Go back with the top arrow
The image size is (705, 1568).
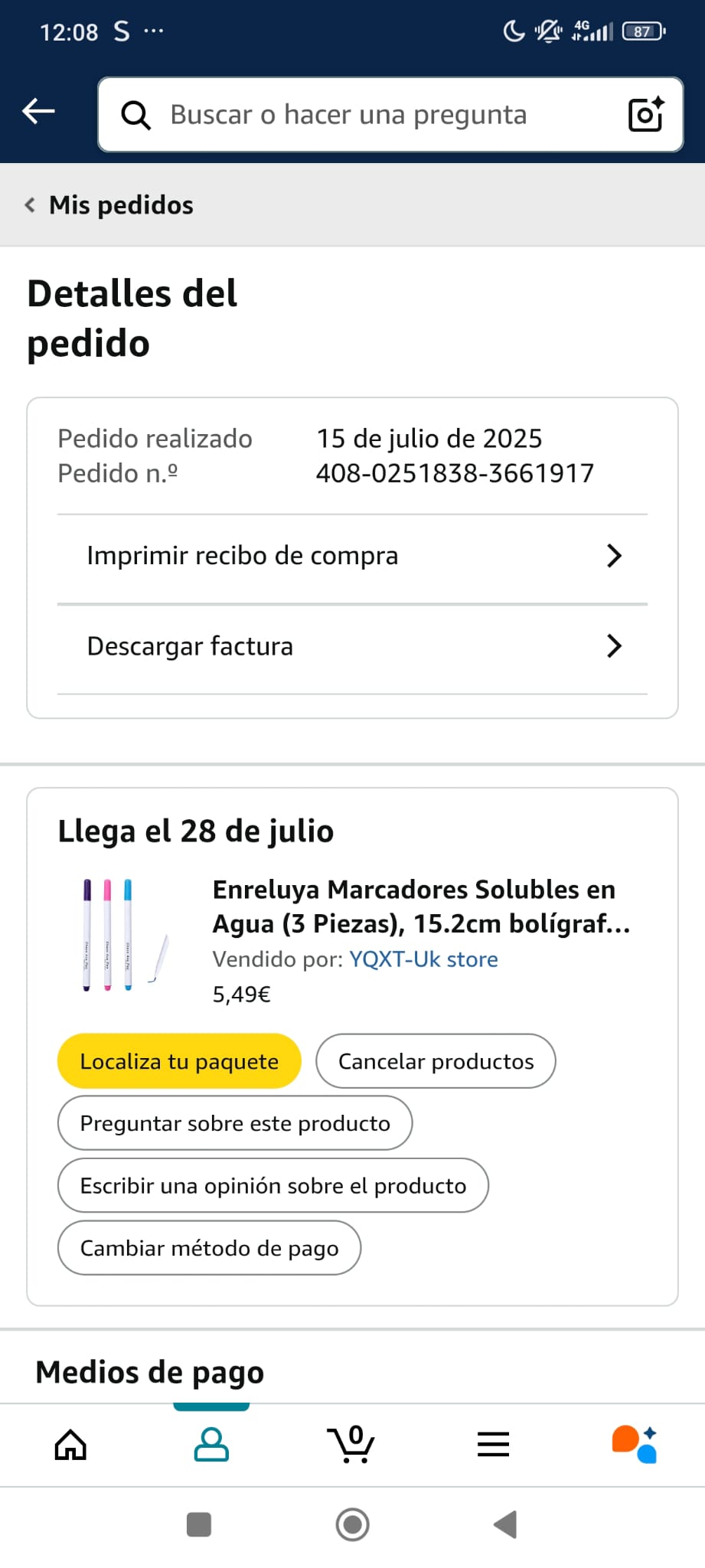(x=38, y=112)
